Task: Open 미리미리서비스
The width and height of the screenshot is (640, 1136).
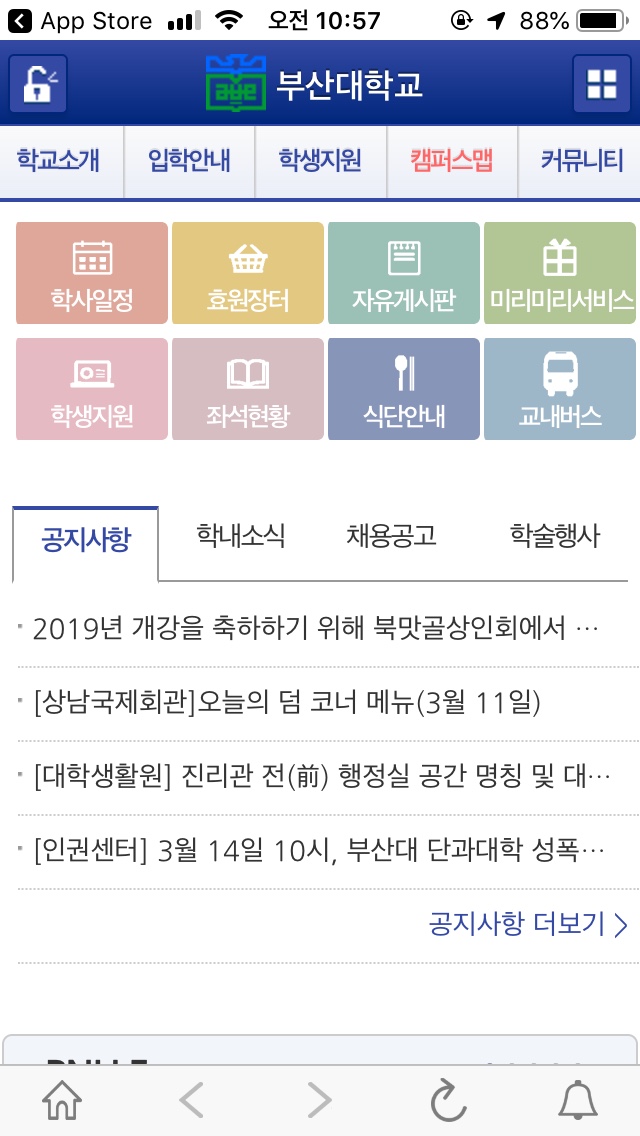Action: (560, 273)
